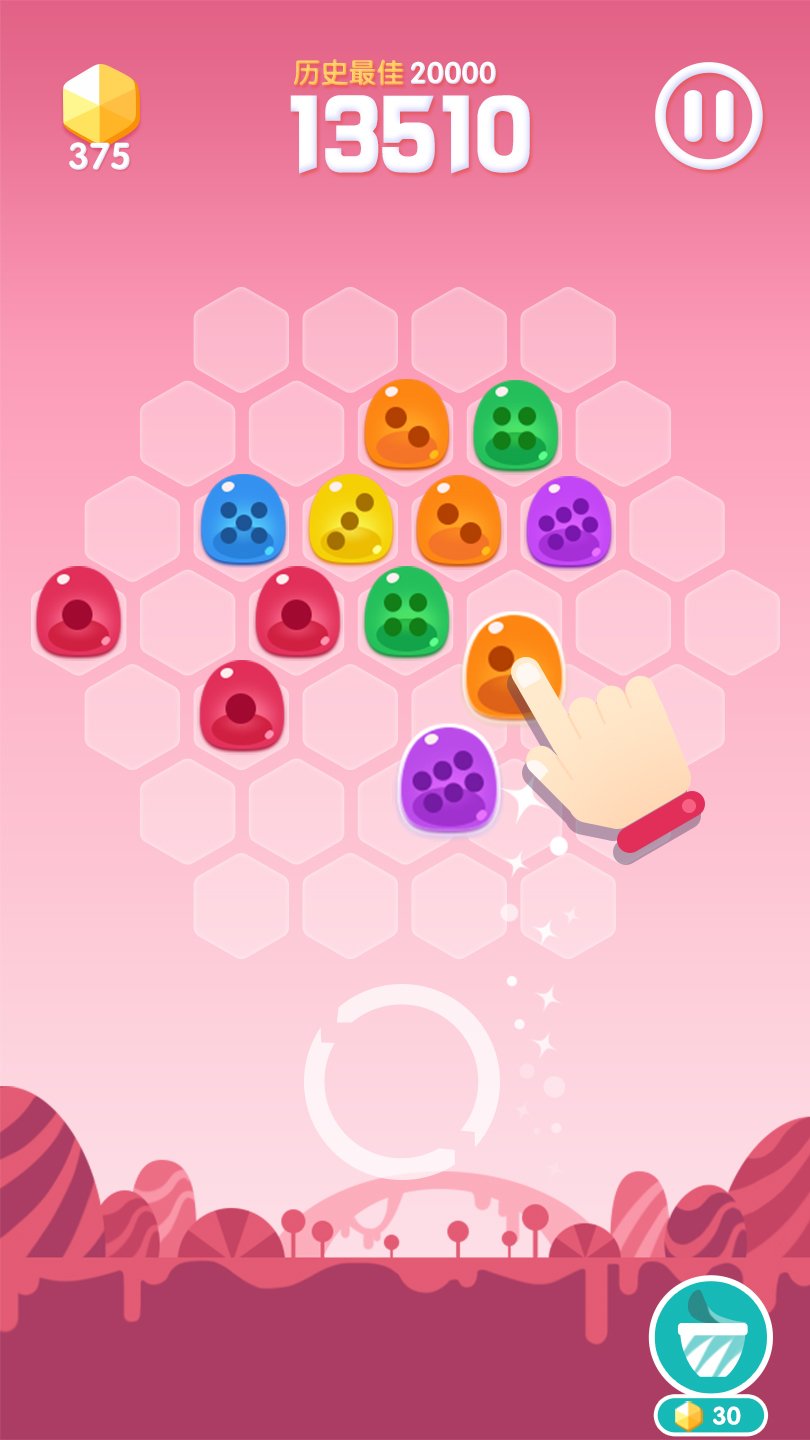Tap the circular arrows to rotate the piece
Image resolution: width=810 pixels, height=1440 pixels.
coord(402,1081)
